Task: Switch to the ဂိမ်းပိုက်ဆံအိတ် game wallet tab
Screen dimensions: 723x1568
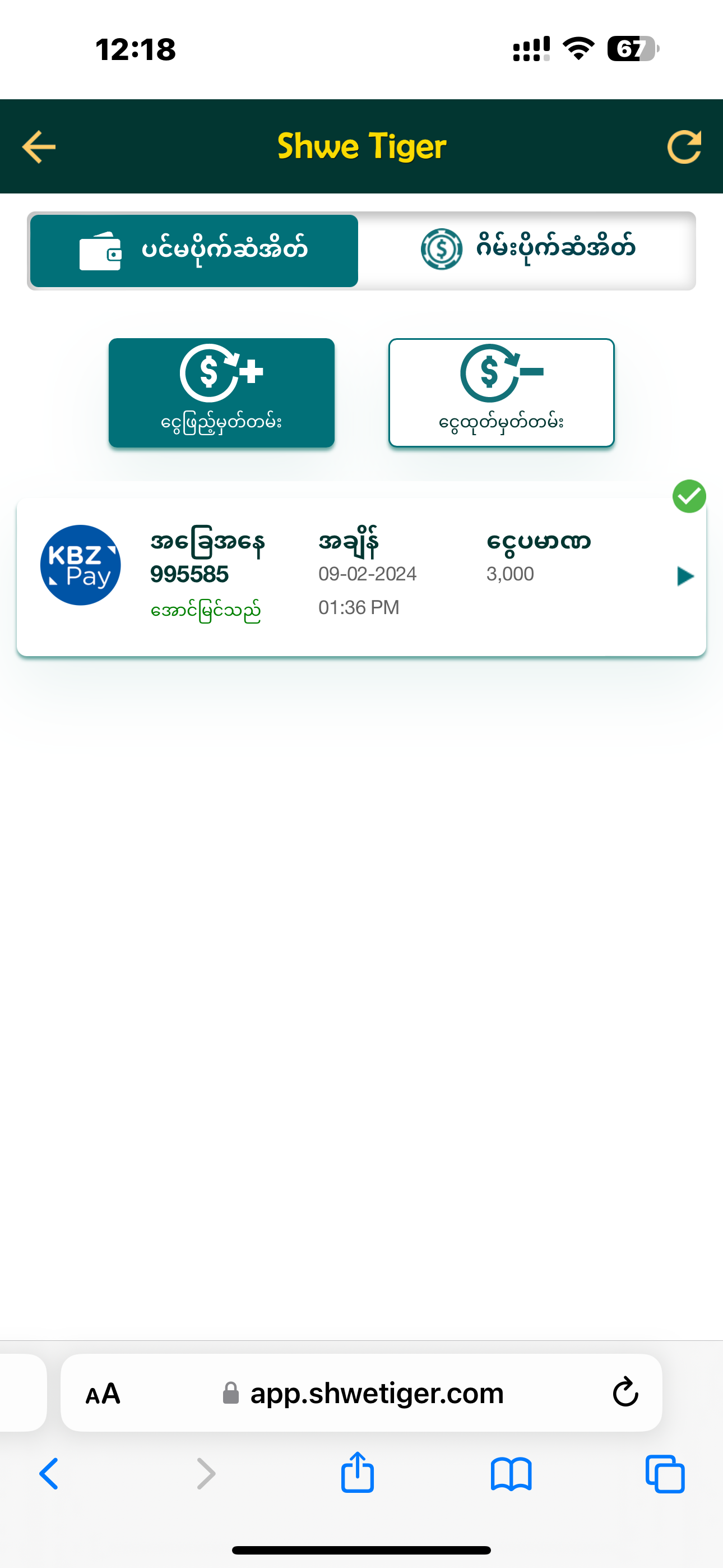Action: pyautogui.click(x=526, y=250)
